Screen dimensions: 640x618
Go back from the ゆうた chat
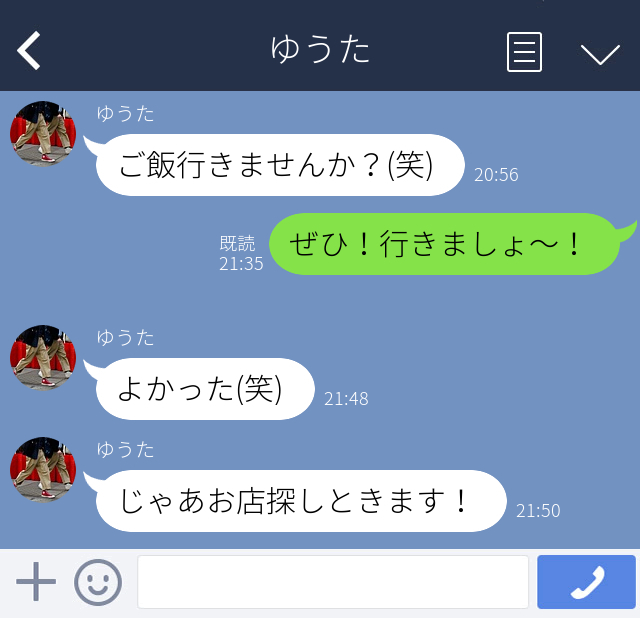pos(30,50)
